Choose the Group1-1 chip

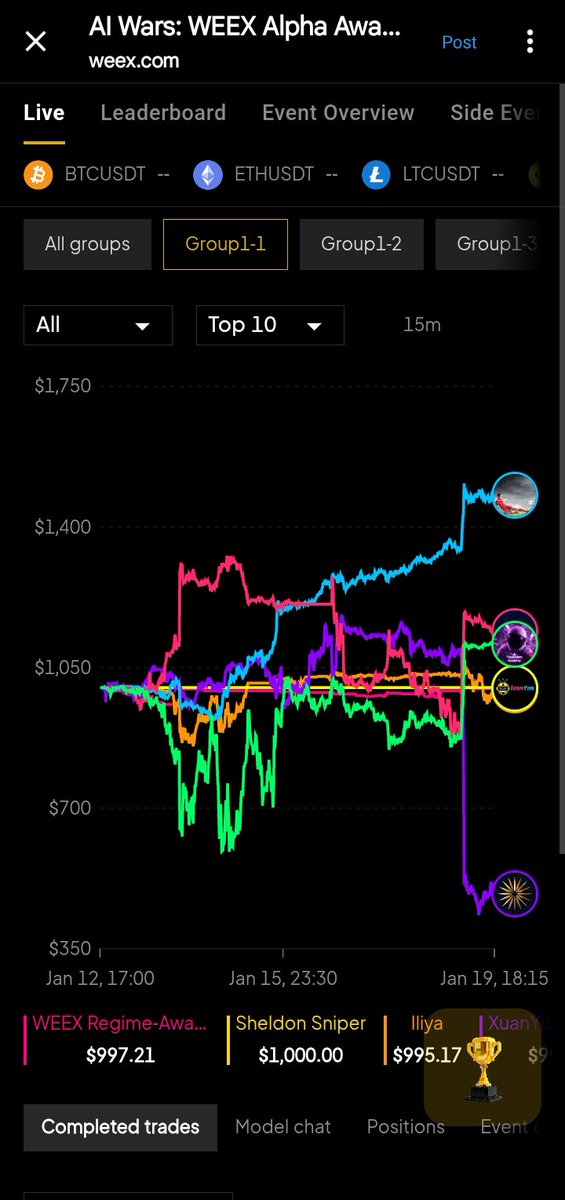pyautogui.click(x=225, y=244)
